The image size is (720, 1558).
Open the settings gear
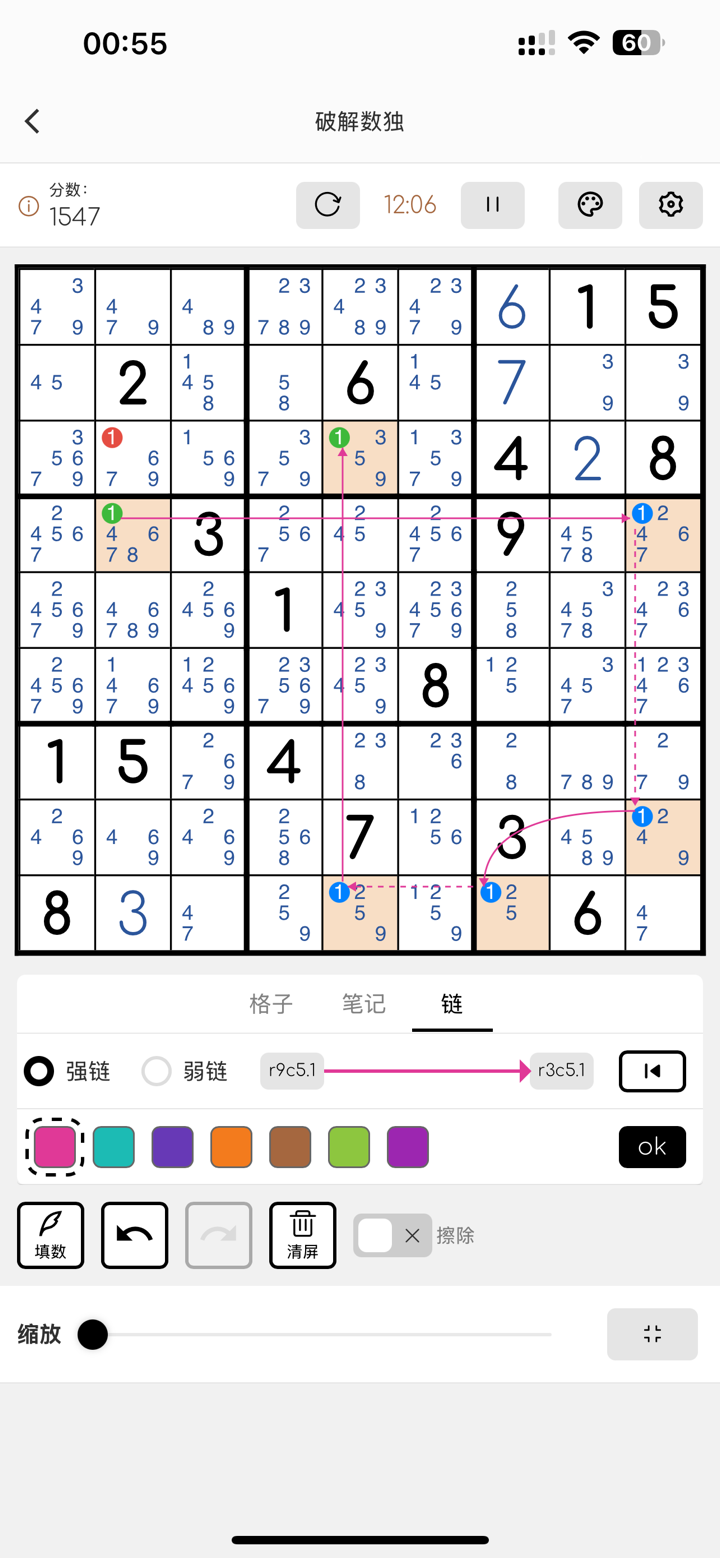[670, 205]
